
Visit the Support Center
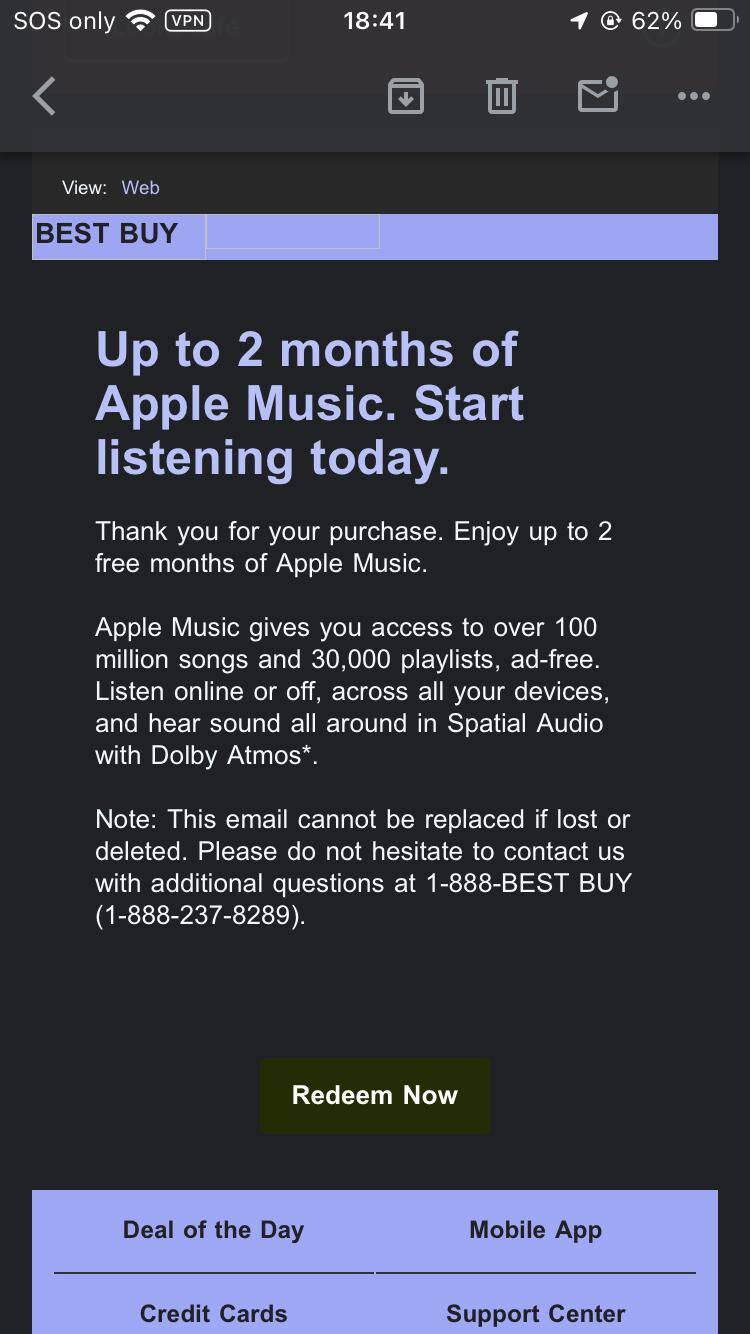coord(535,1313)
